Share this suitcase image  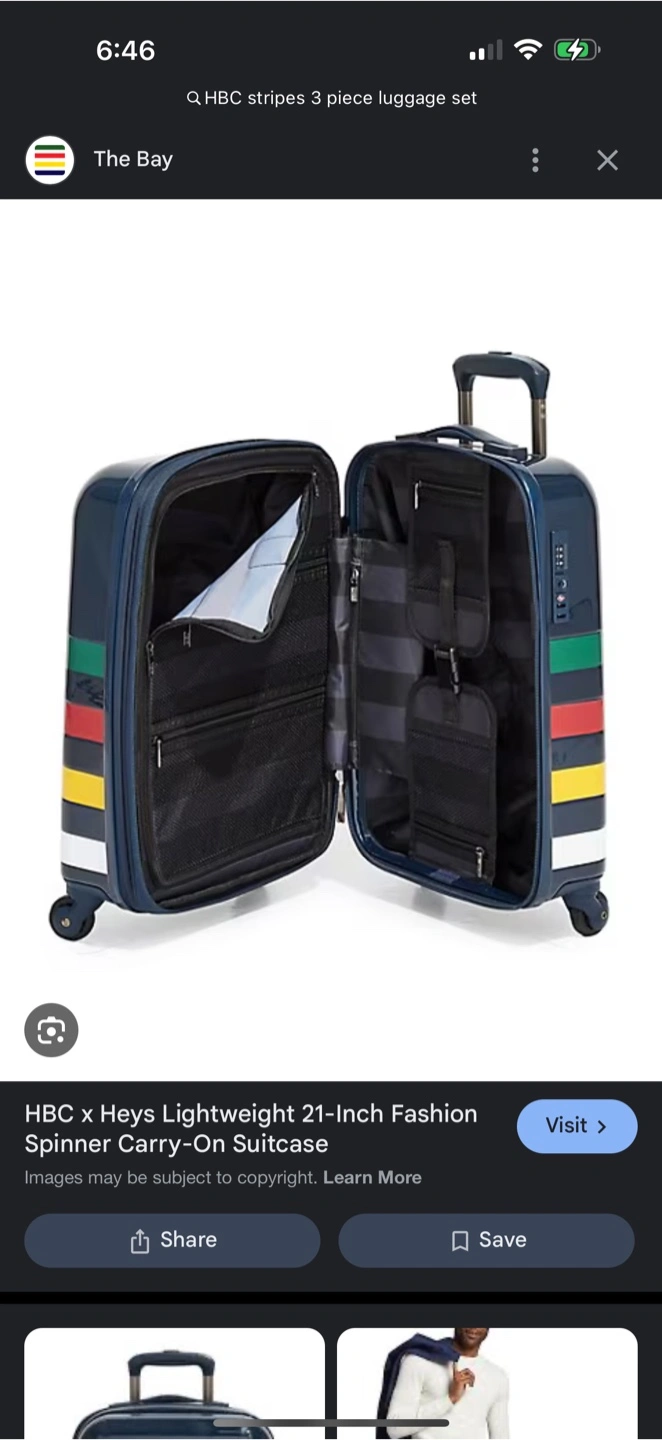(172, 1240)
